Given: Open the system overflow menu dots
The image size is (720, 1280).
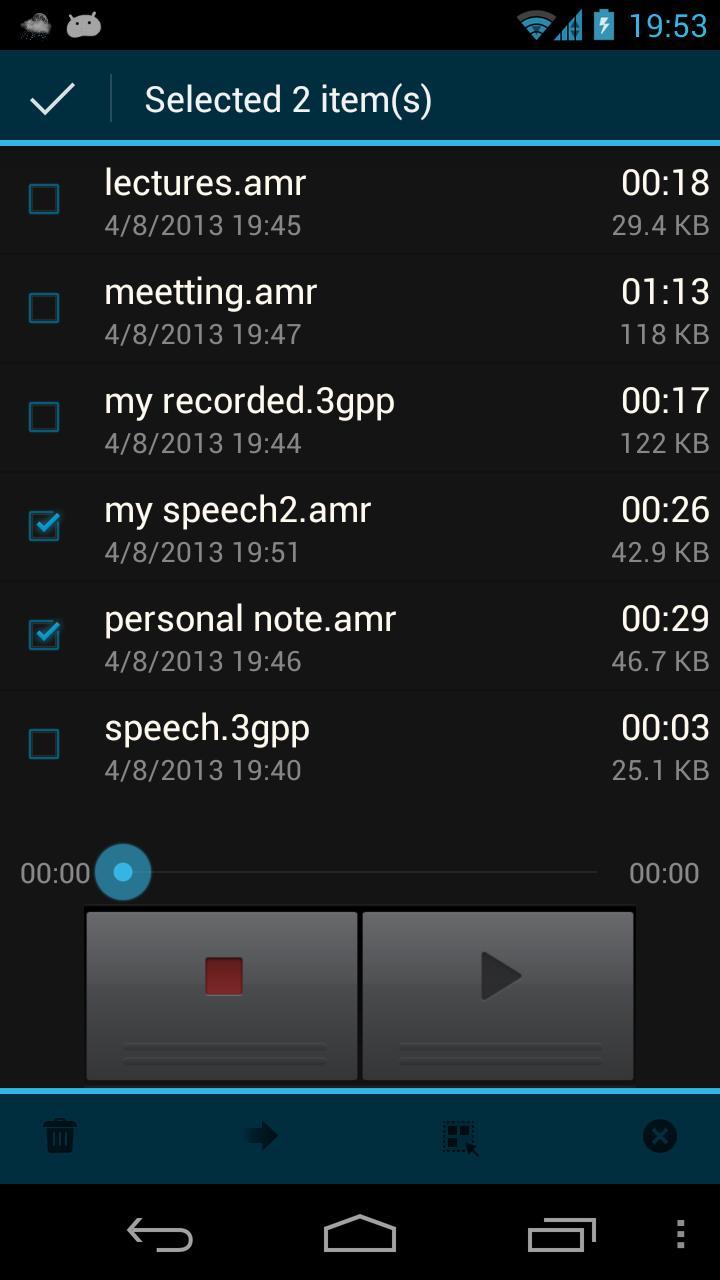Looking at the screenshot, I should [x=681, y=1236].
